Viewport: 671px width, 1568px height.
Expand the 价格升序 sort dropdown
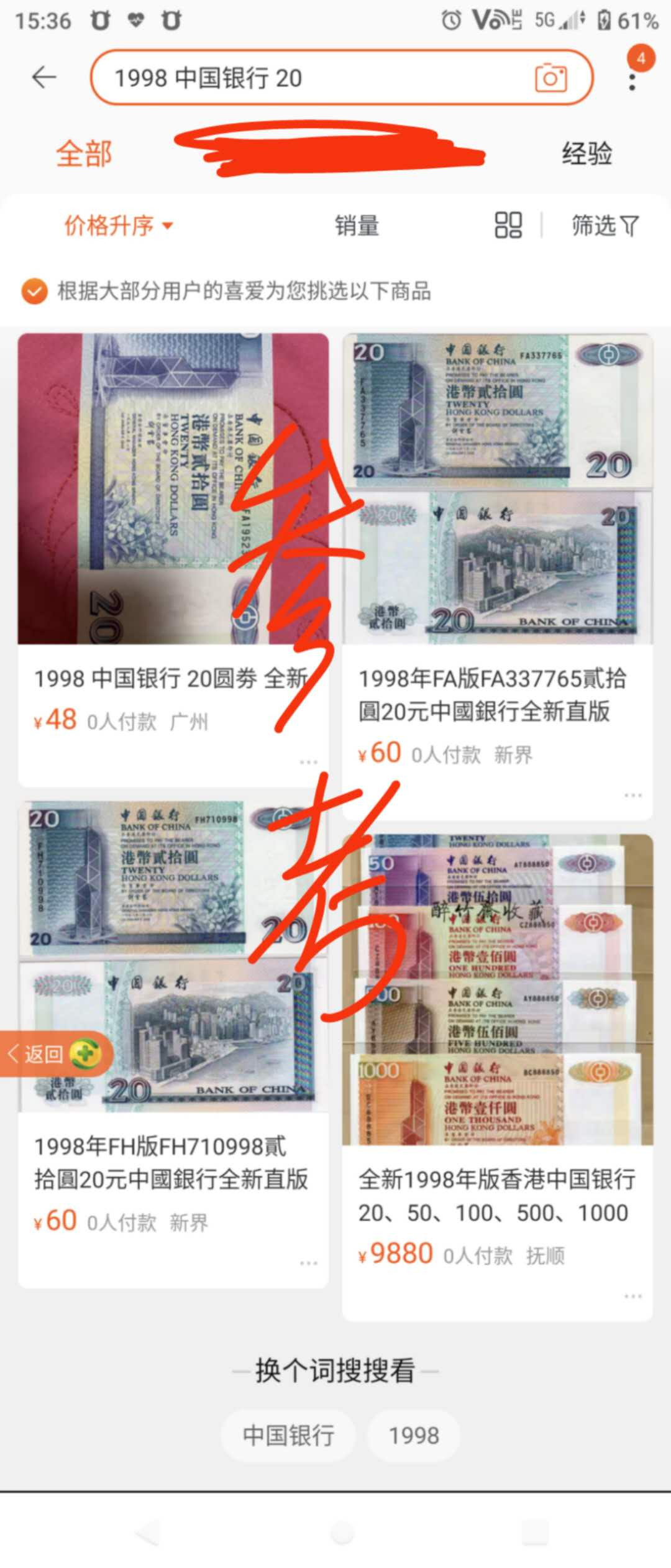118,226
